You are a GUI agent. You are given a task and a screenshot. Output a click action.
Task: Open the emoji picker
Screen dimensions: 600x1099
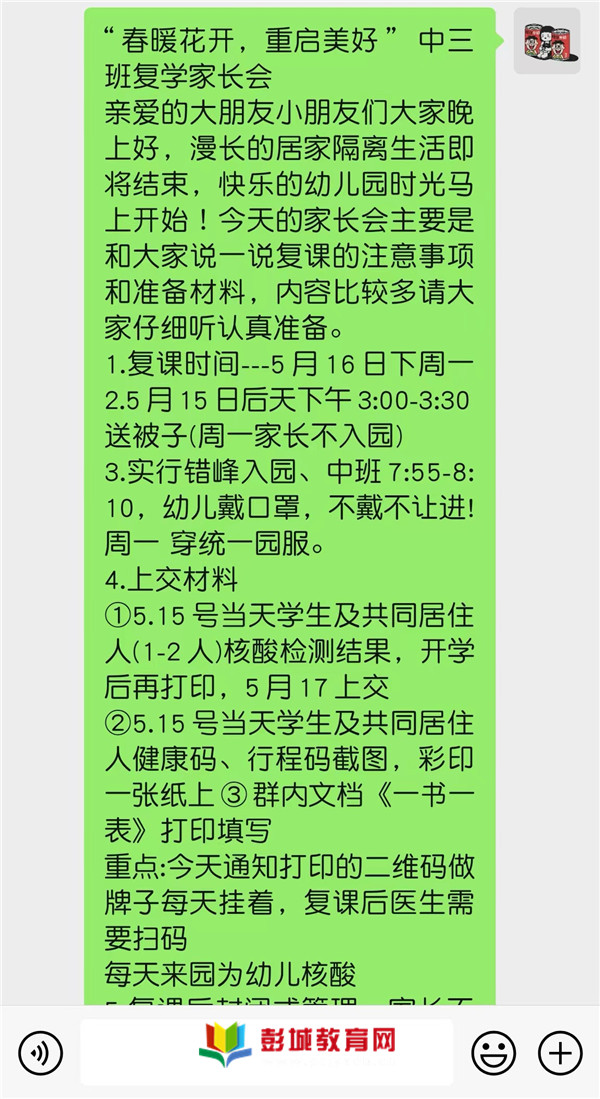493,1052
